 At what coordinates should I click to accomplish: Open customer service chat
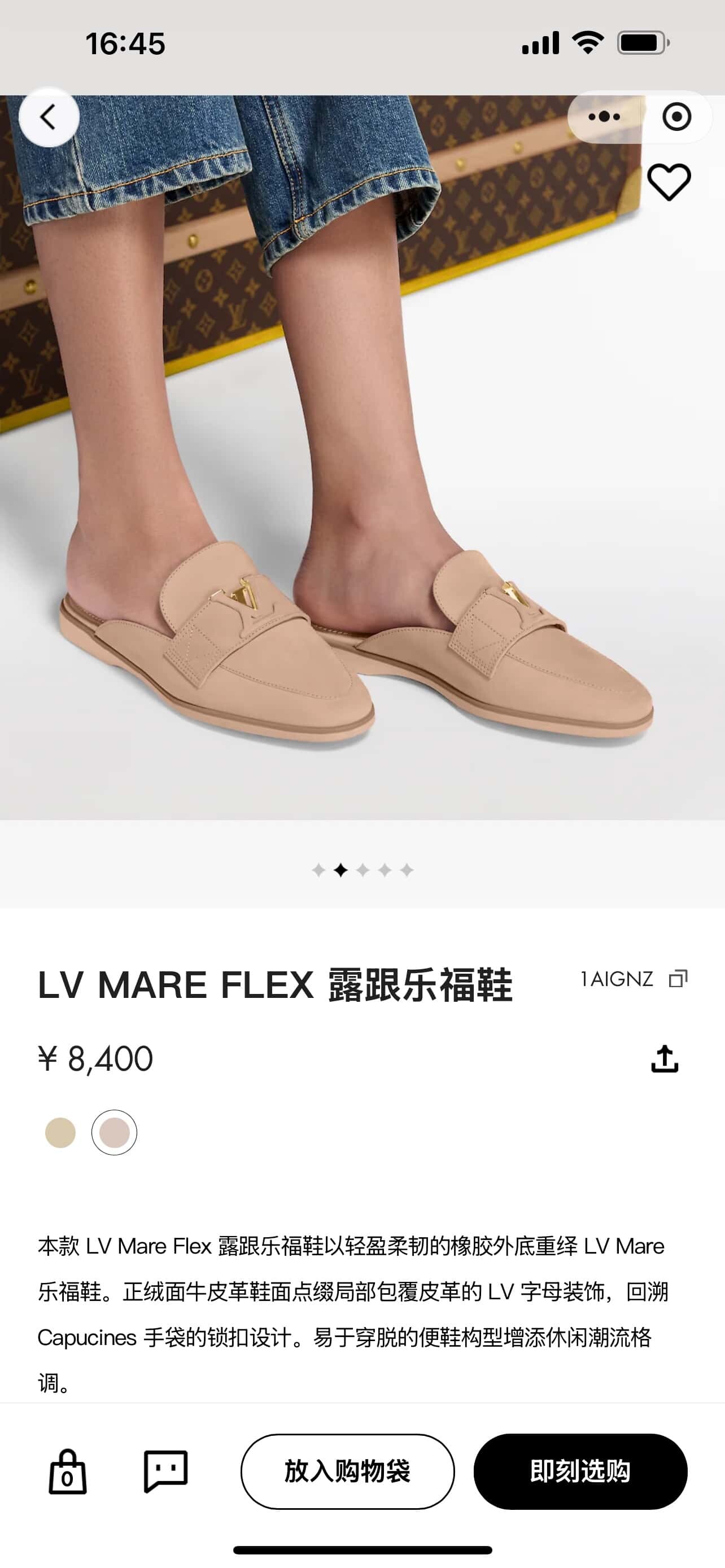[x=165, y=1472]
